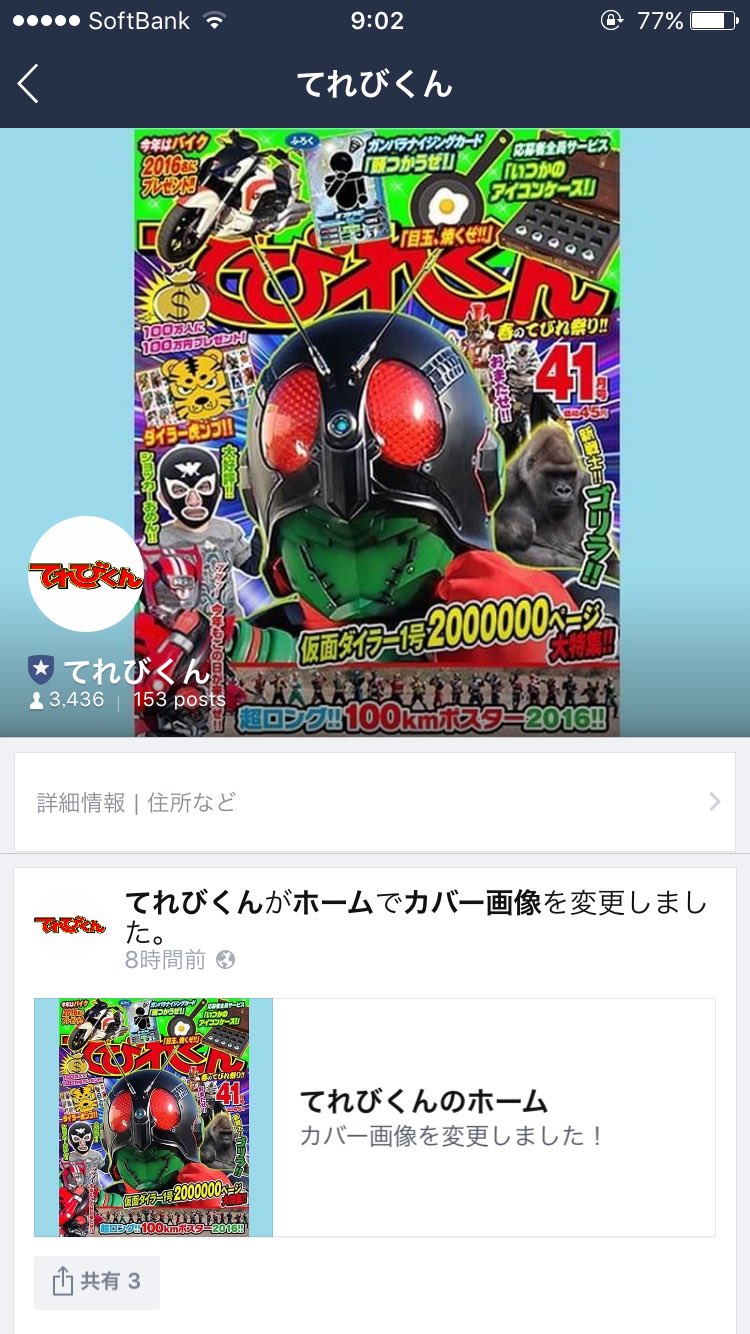Open the てれびくんのホーム cover image card
Image resolution: width=750 pixels, height=1334 pixels.
[x=375, y=1117]
